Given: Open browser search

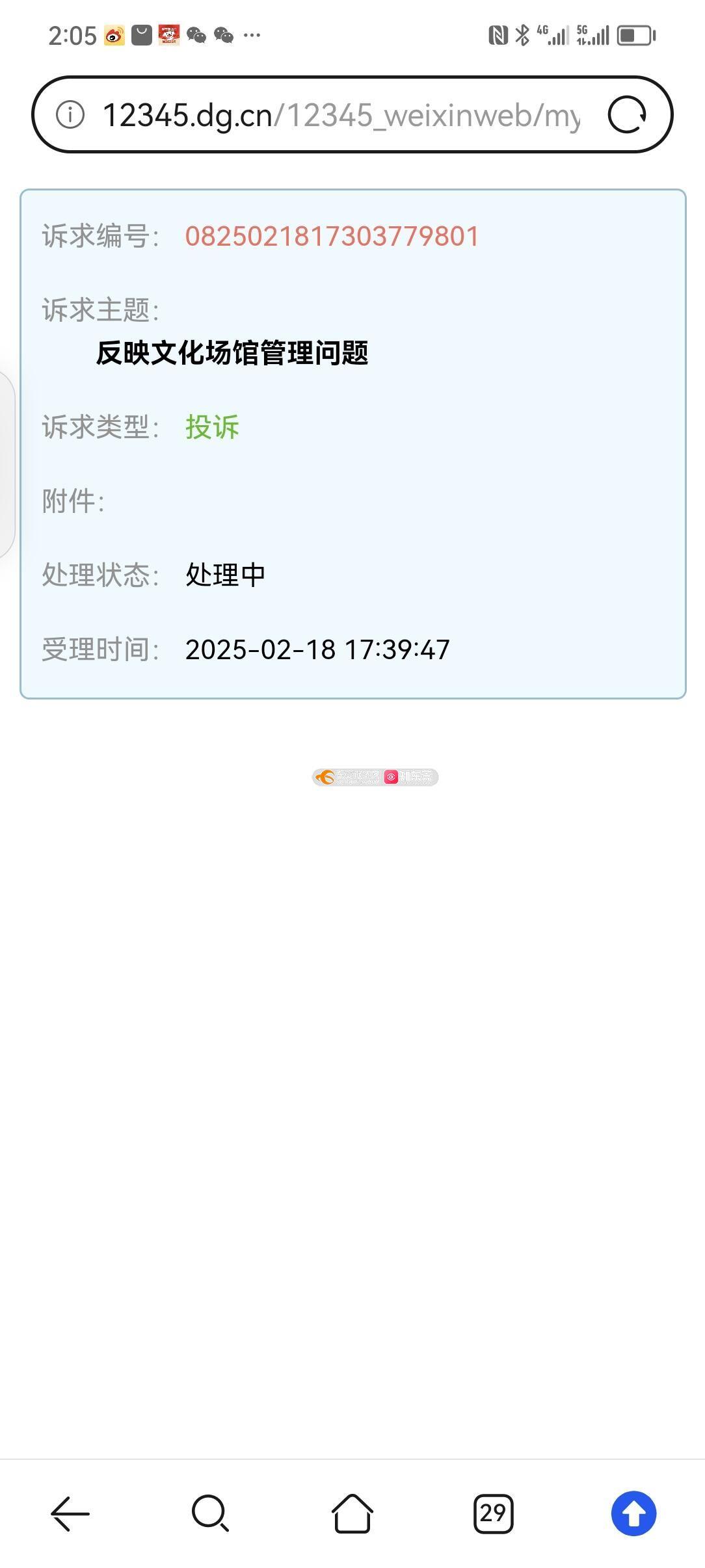Looking at the screenshot, I should click(x=211, y=1513).
